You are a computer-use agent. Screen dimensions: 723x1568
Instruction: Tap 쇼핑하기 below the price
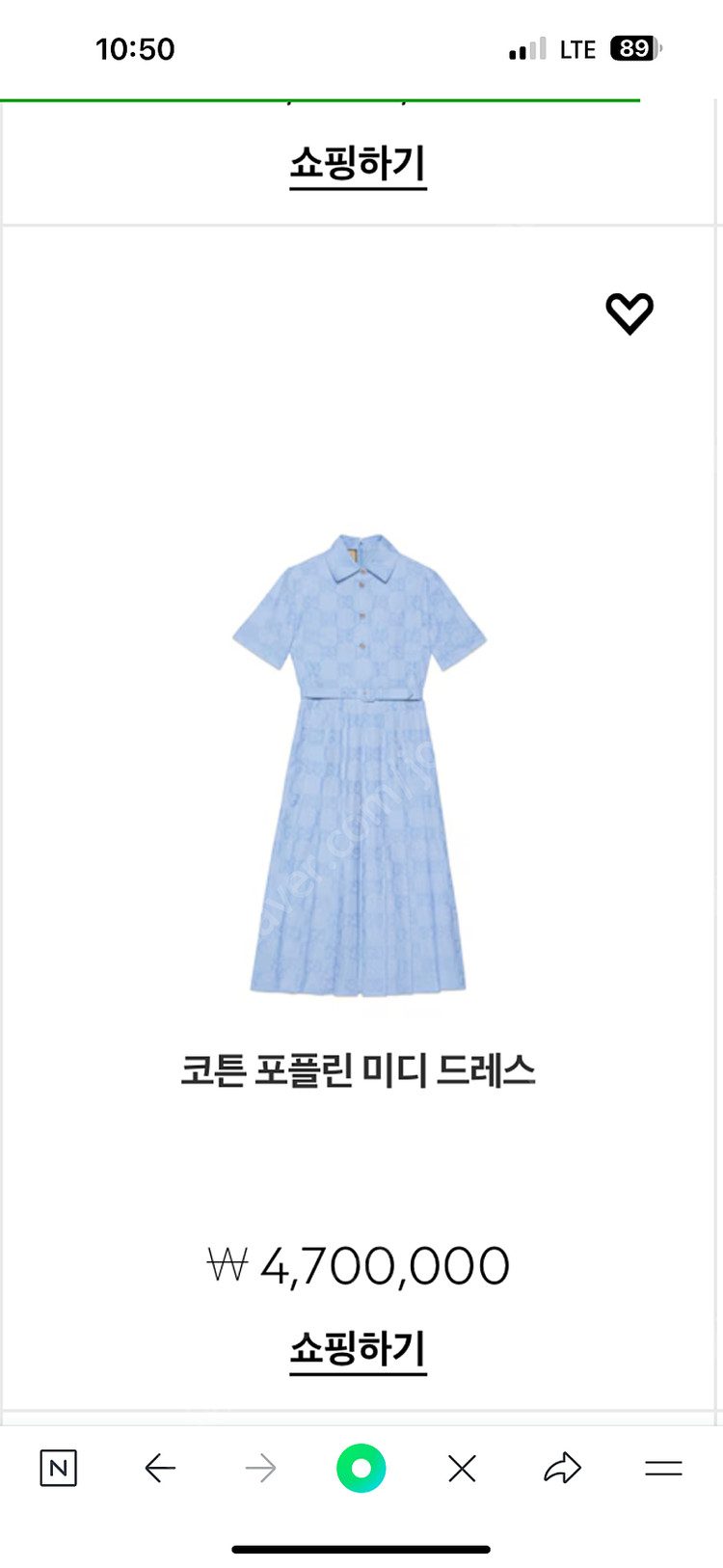[x=358, y=1347]
